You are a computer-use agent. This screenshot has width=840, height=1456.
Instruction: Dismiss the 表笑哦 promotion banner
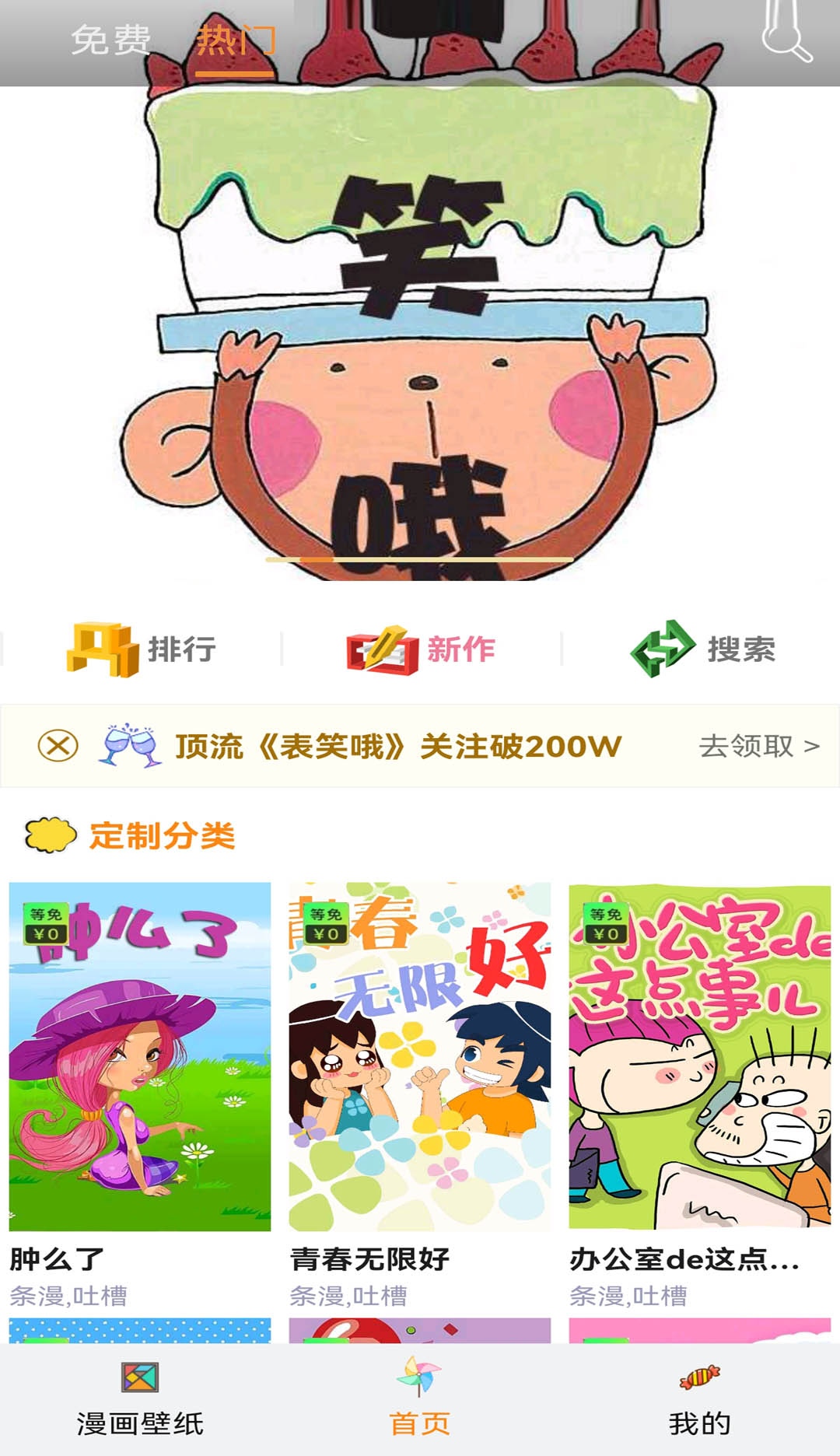coord(58,747)
